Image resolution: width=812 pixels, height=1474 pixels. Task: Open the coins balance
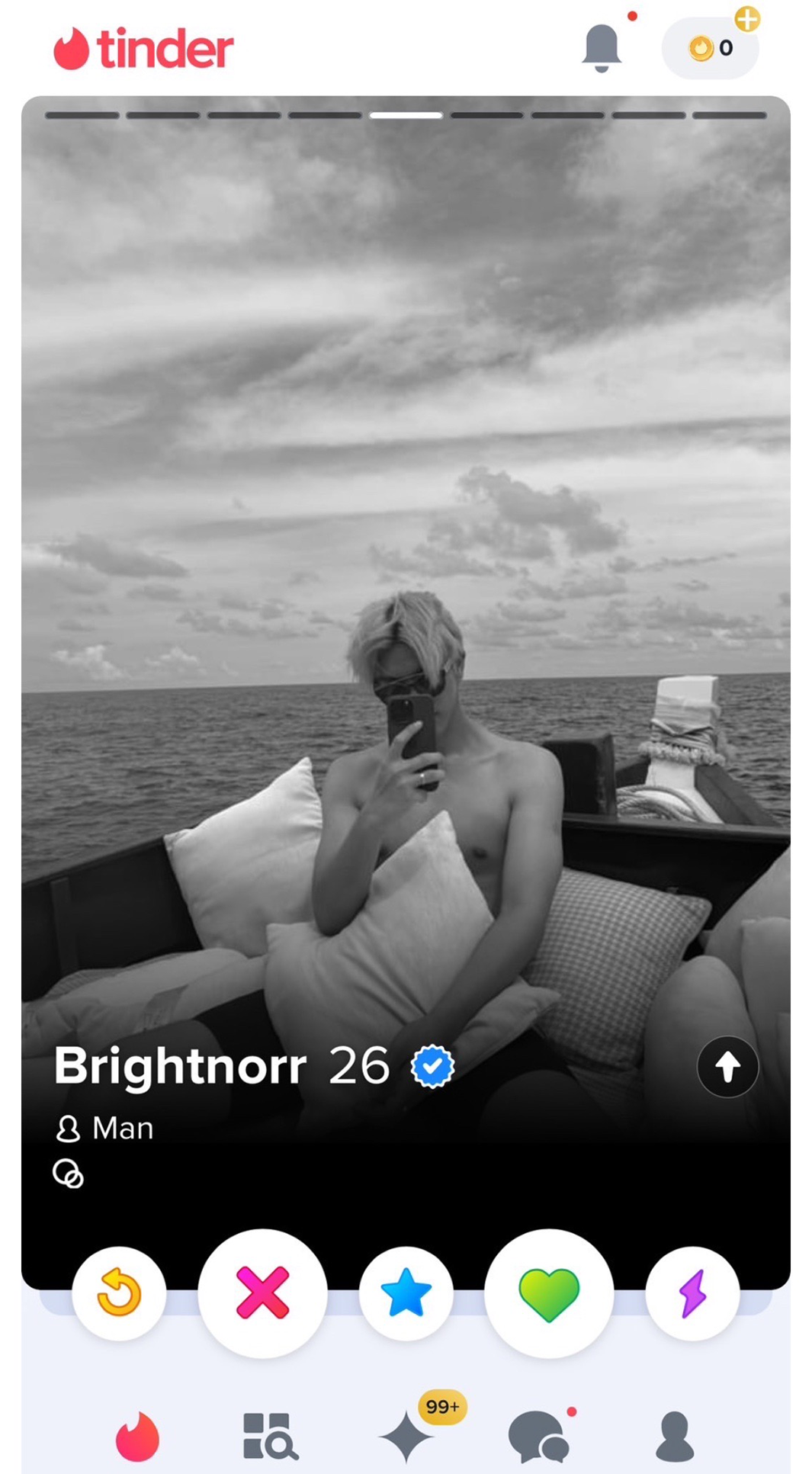pos(710,48)
